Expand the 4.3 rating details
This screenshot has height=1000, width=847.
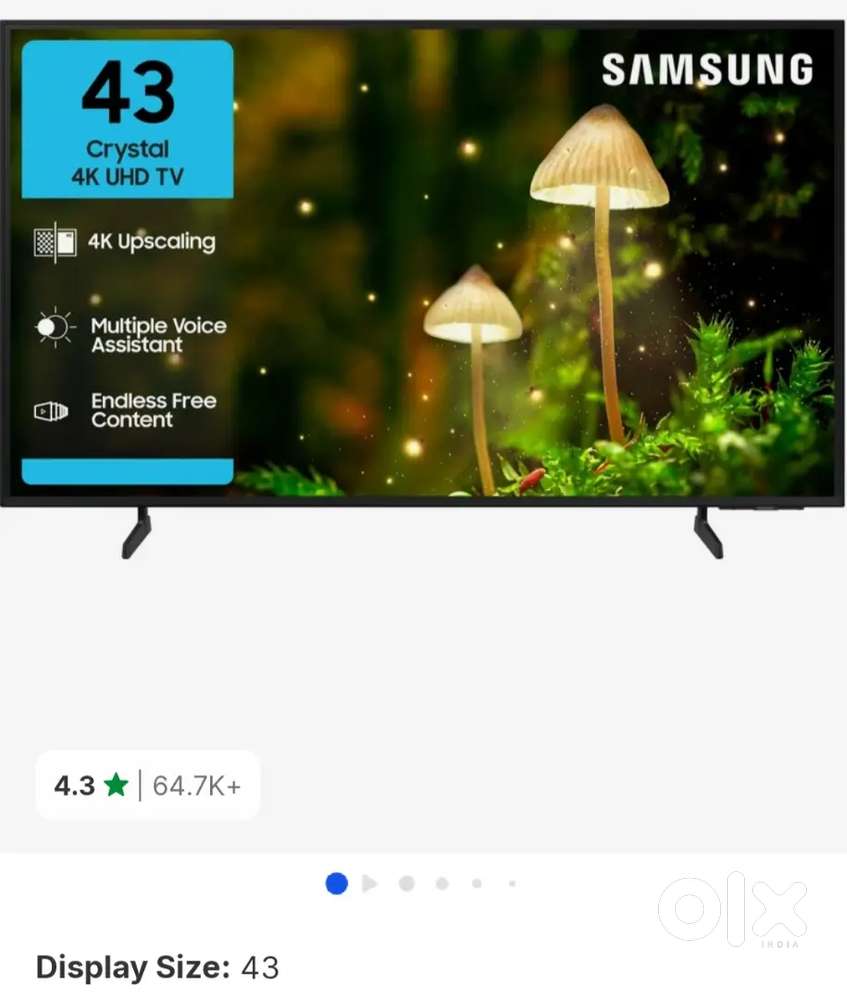coord(75,786)
